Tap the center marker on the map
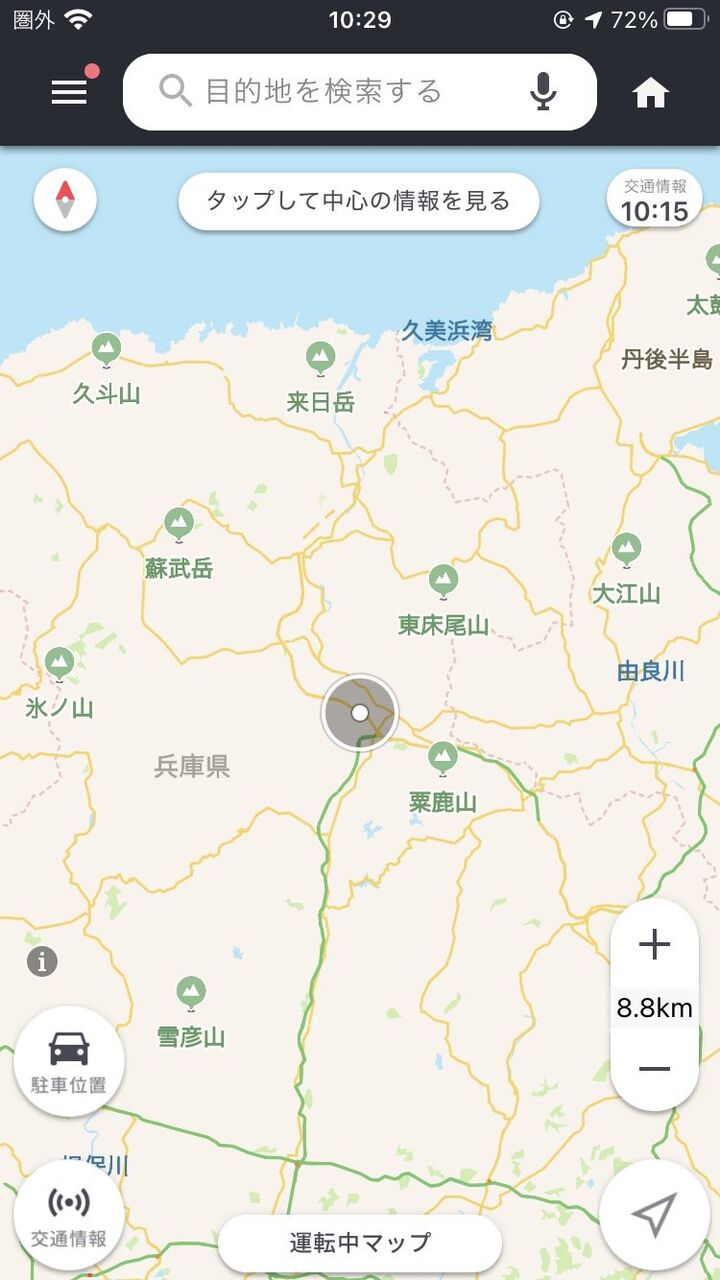 pyautogui.click(x=360, y=712)
